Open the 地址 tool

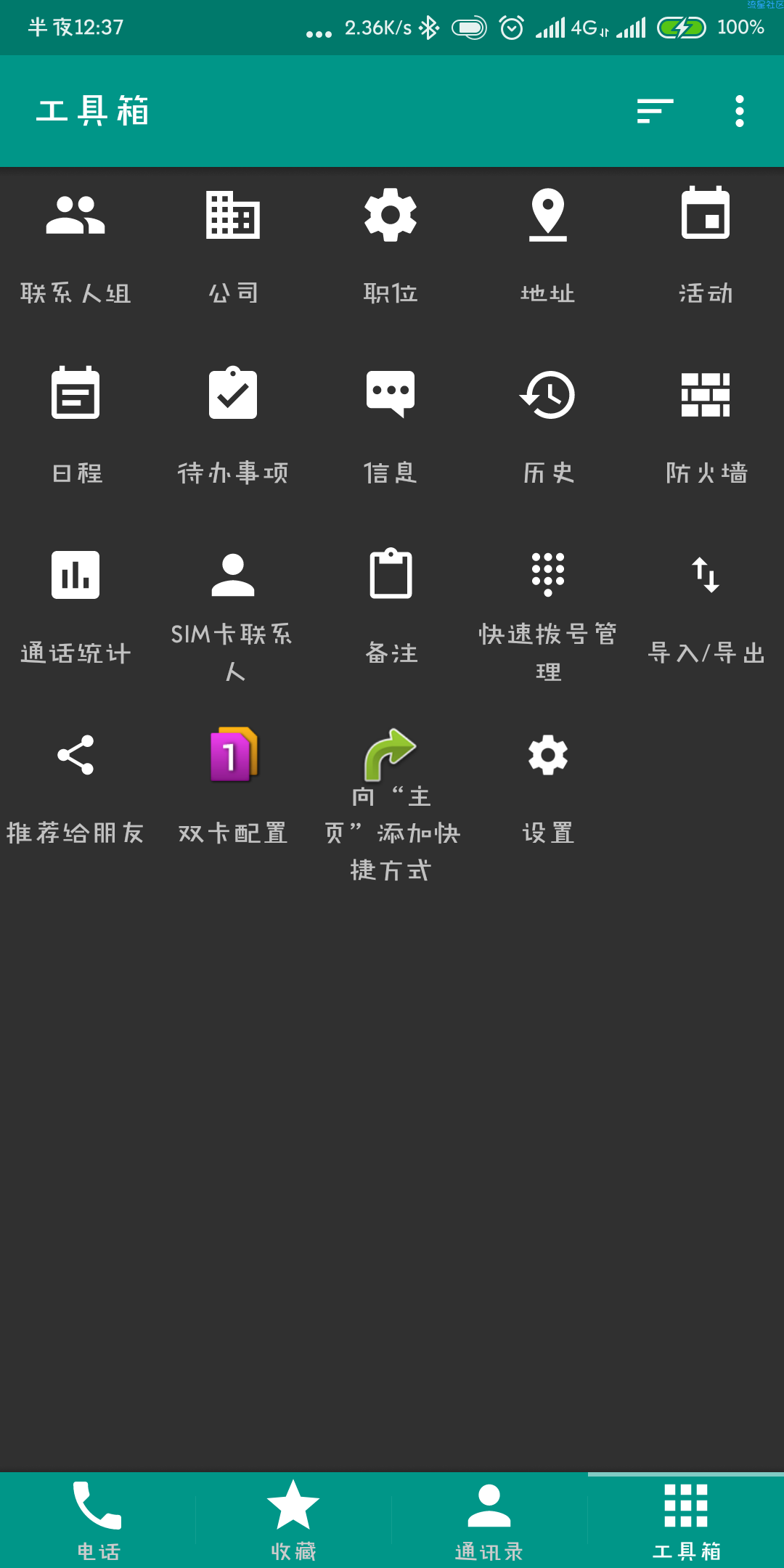point(548,247)
